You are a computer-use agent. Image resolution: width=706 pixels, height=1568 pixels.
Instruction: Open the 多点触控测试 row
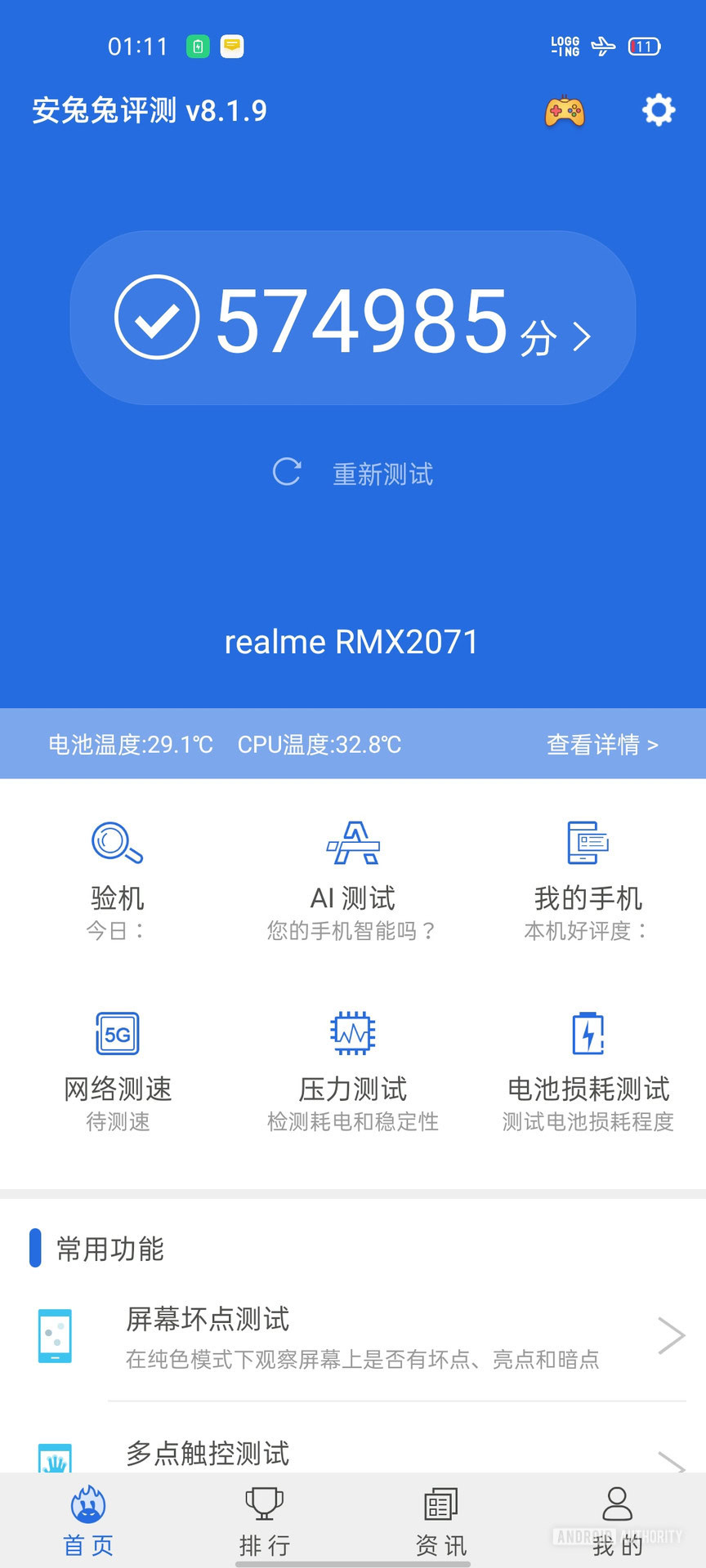click(x=360, y=1454)
